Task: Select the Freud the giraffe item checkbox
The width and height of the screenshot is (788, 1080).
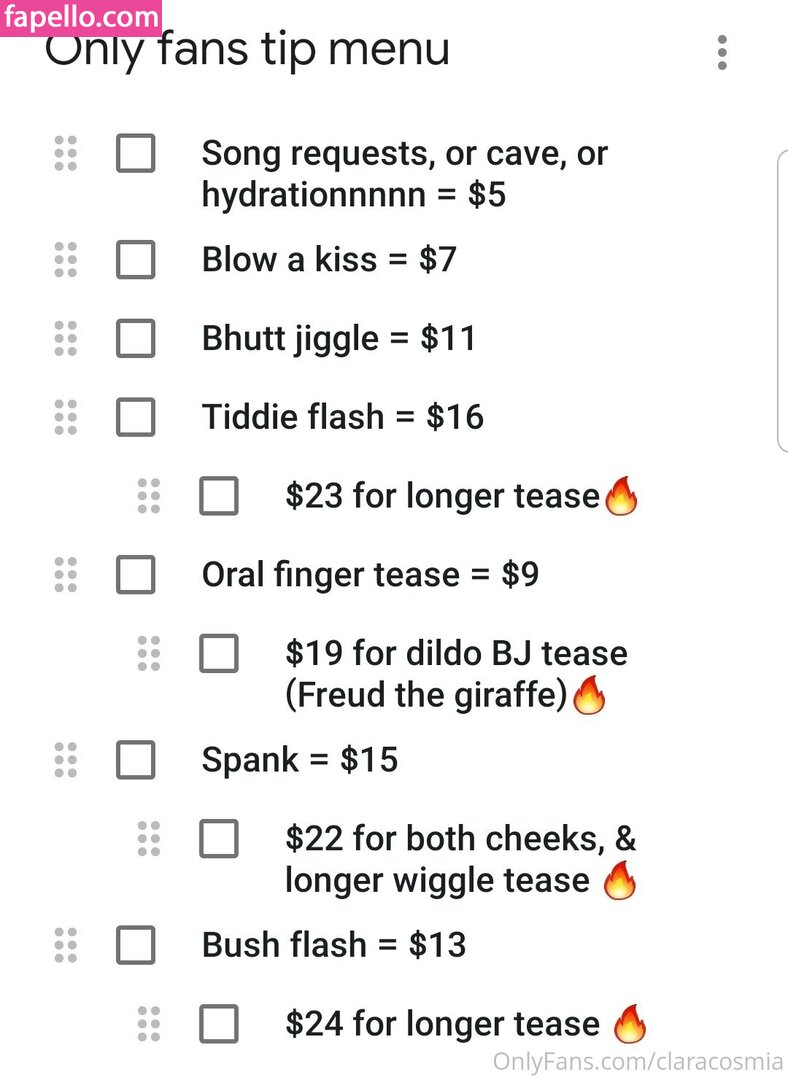Action: pos(219,653)
